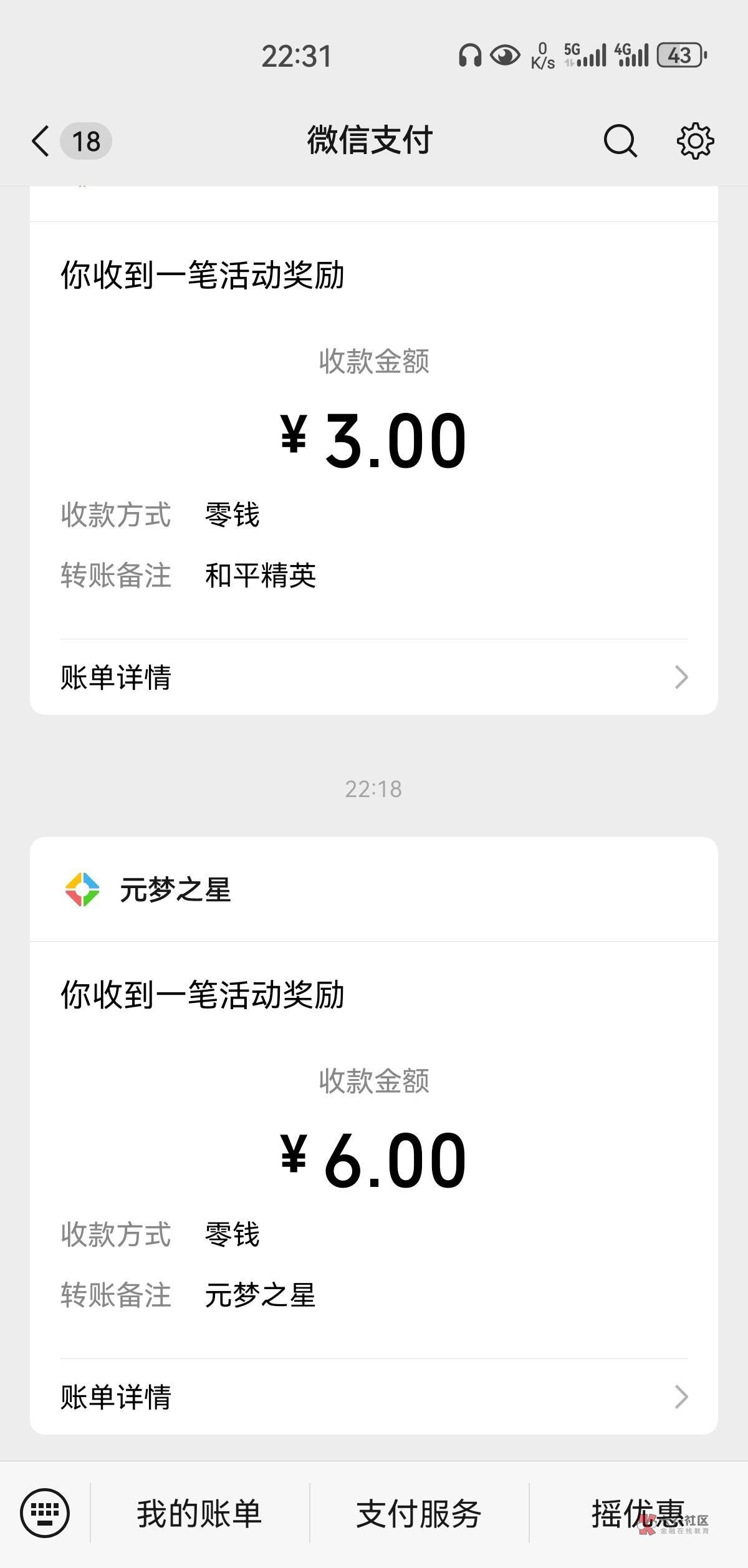Open the settings gear icon
Screen dimensions: 748x1568
click(695, 141)
